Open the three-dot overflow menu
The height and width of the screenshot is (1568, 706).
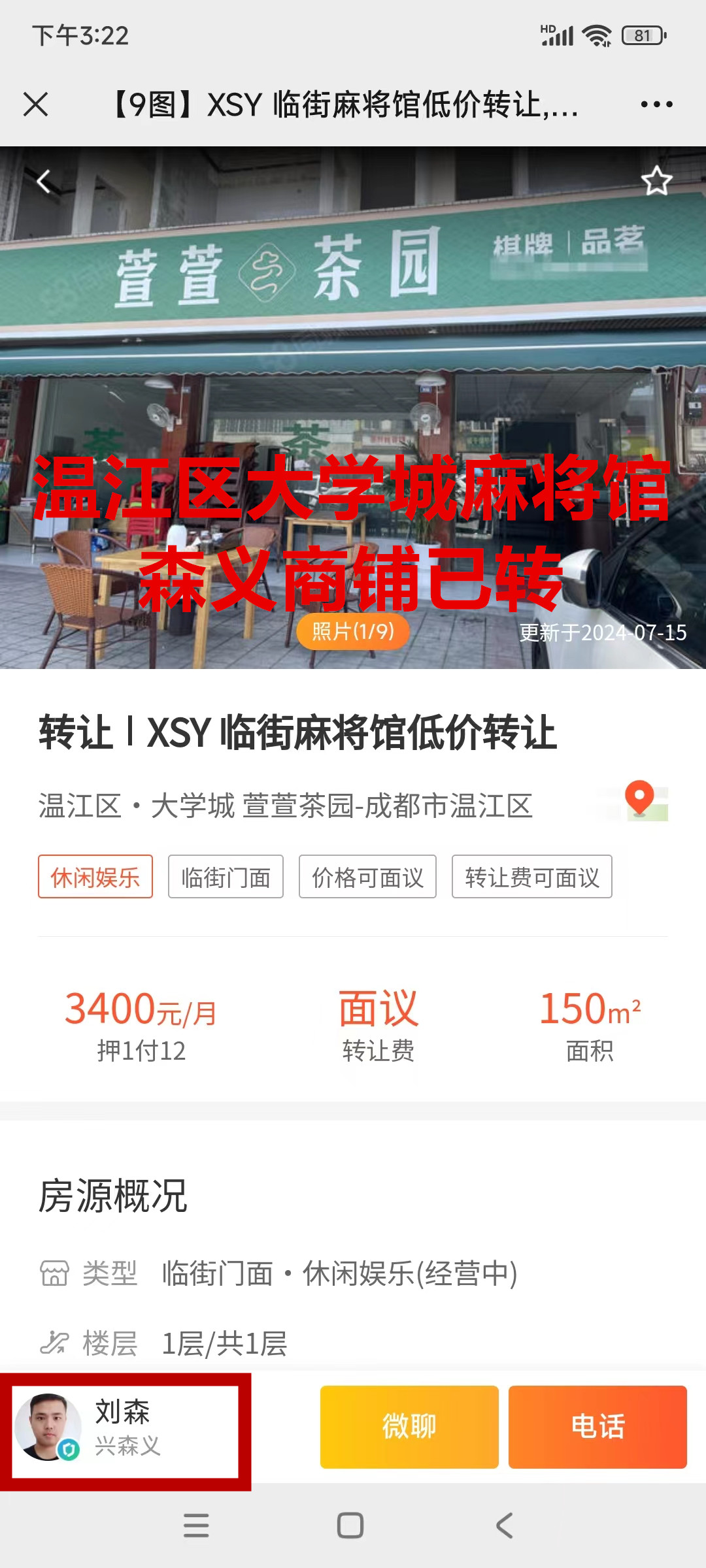(656, 105)
